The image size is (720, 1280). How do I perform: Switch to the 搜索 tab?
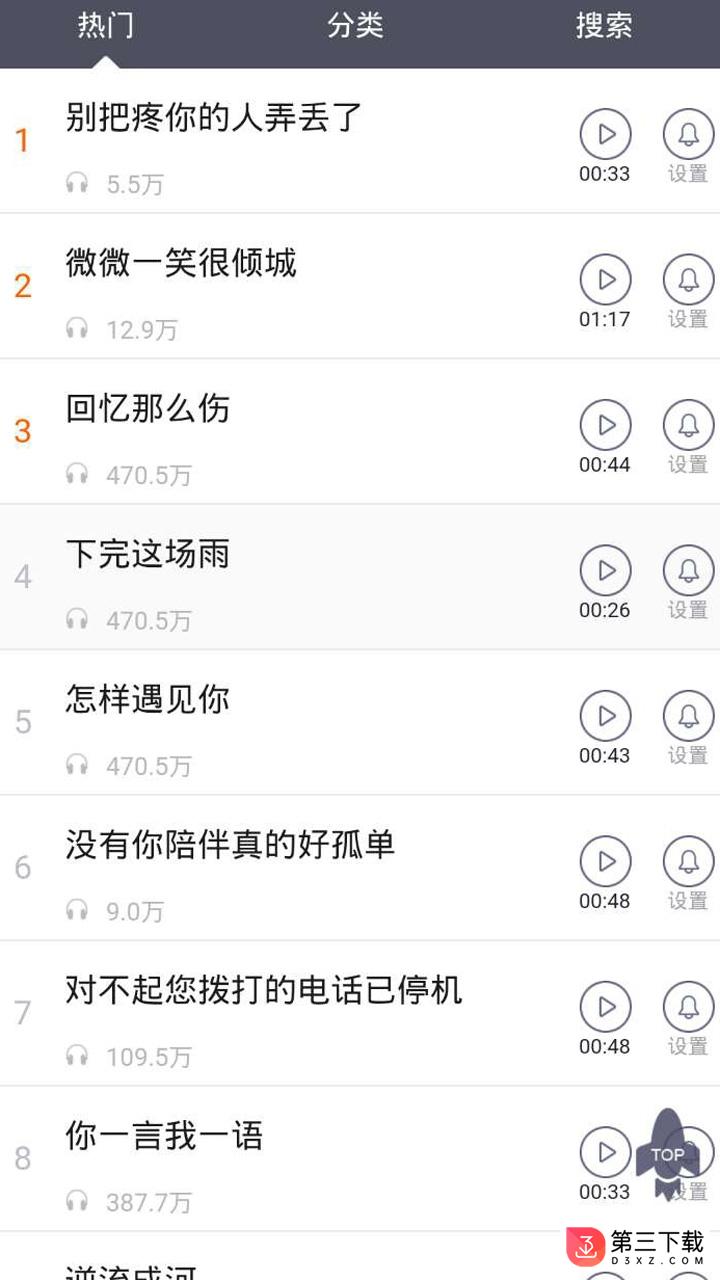pos(604,25)
